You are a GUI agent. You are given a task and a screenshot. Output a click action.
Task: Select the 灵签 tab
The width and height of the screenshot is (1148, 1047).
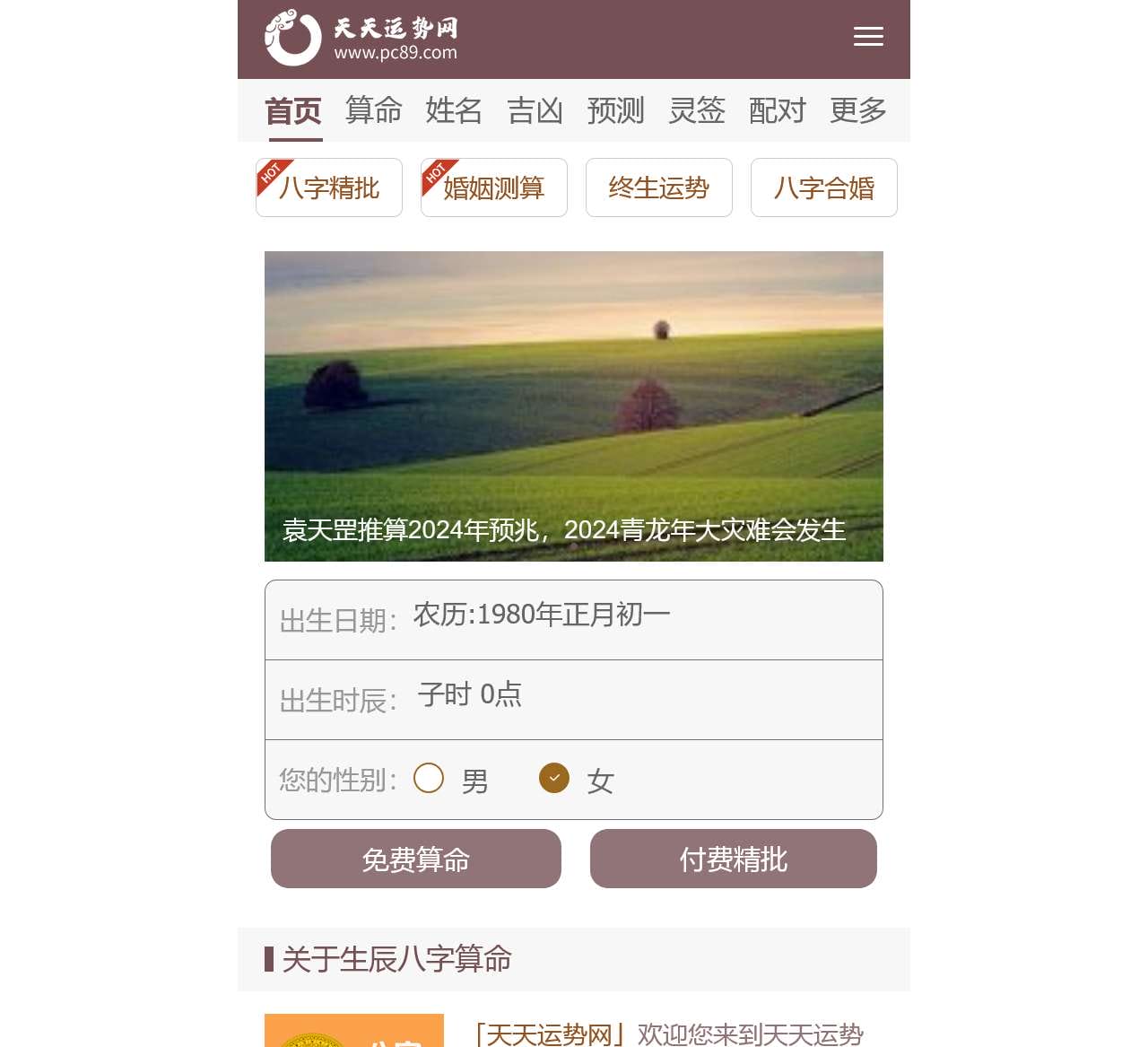[x=696, y=110]
